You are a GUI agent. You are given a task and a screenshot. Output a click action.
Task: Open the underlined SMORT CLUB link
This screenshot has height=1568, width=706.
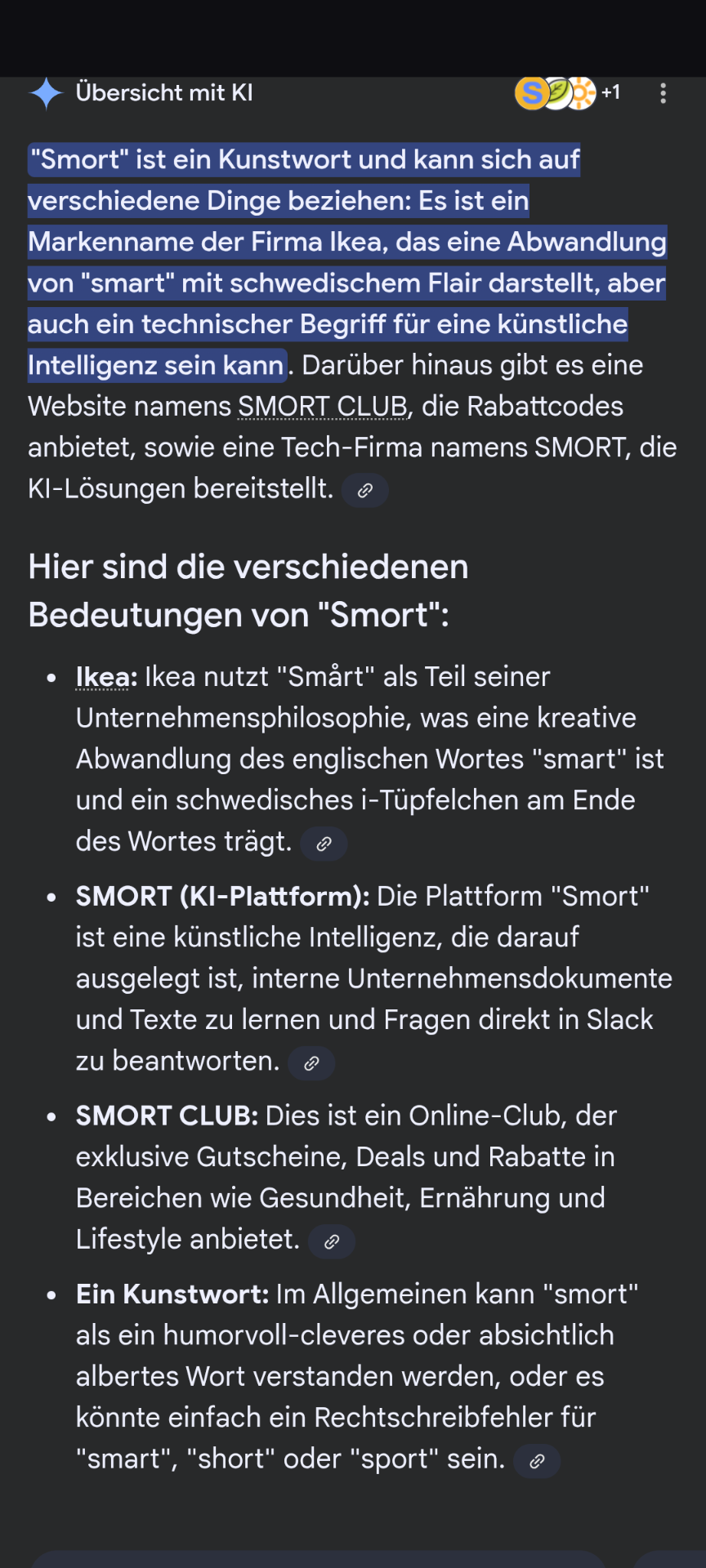[323, 407]
